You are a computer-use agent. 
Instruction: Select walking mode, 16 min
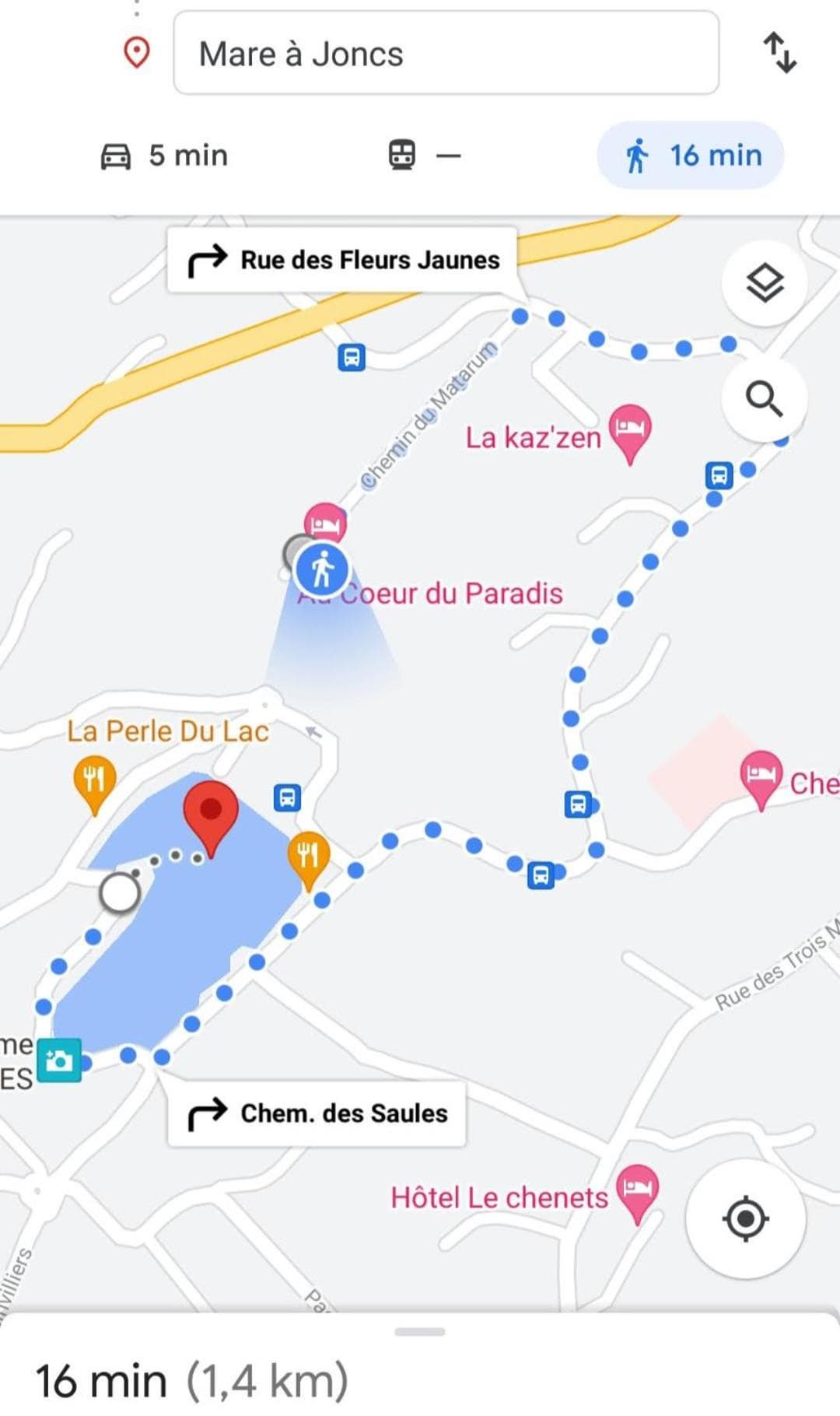point(691,156)
